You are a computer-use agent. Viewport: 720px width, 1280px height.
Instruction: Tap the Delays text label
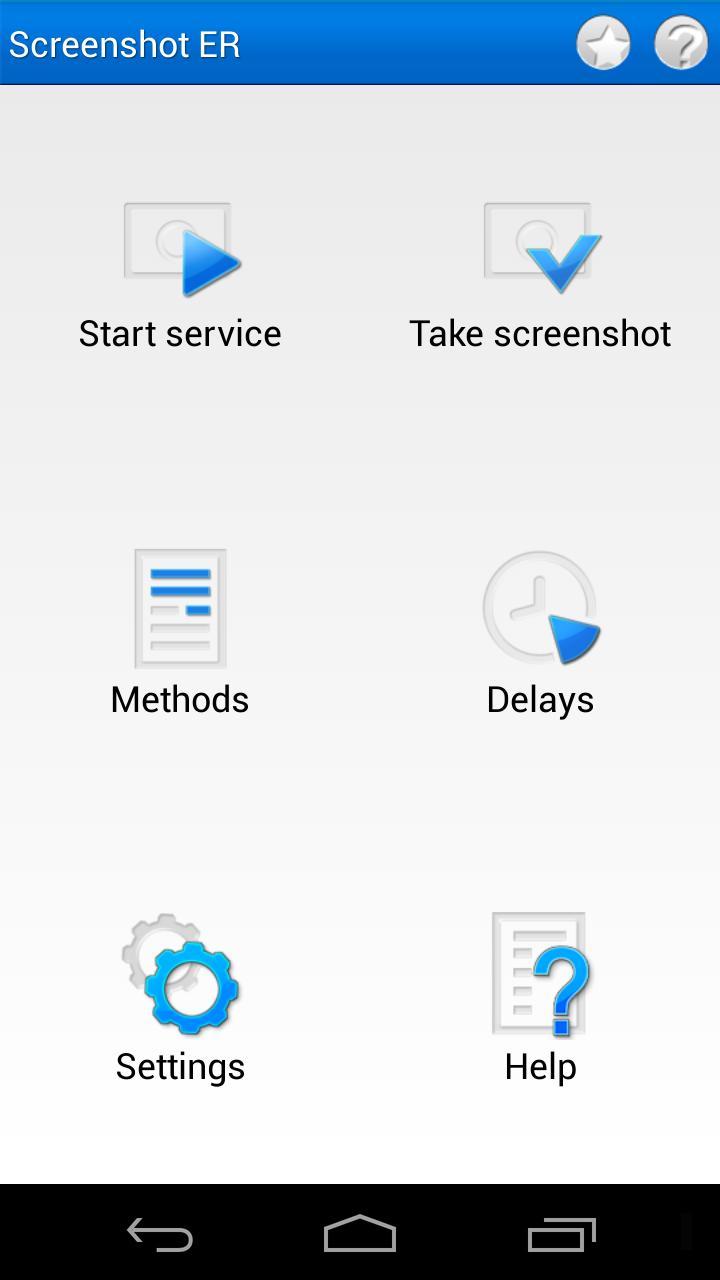[540, 699]
